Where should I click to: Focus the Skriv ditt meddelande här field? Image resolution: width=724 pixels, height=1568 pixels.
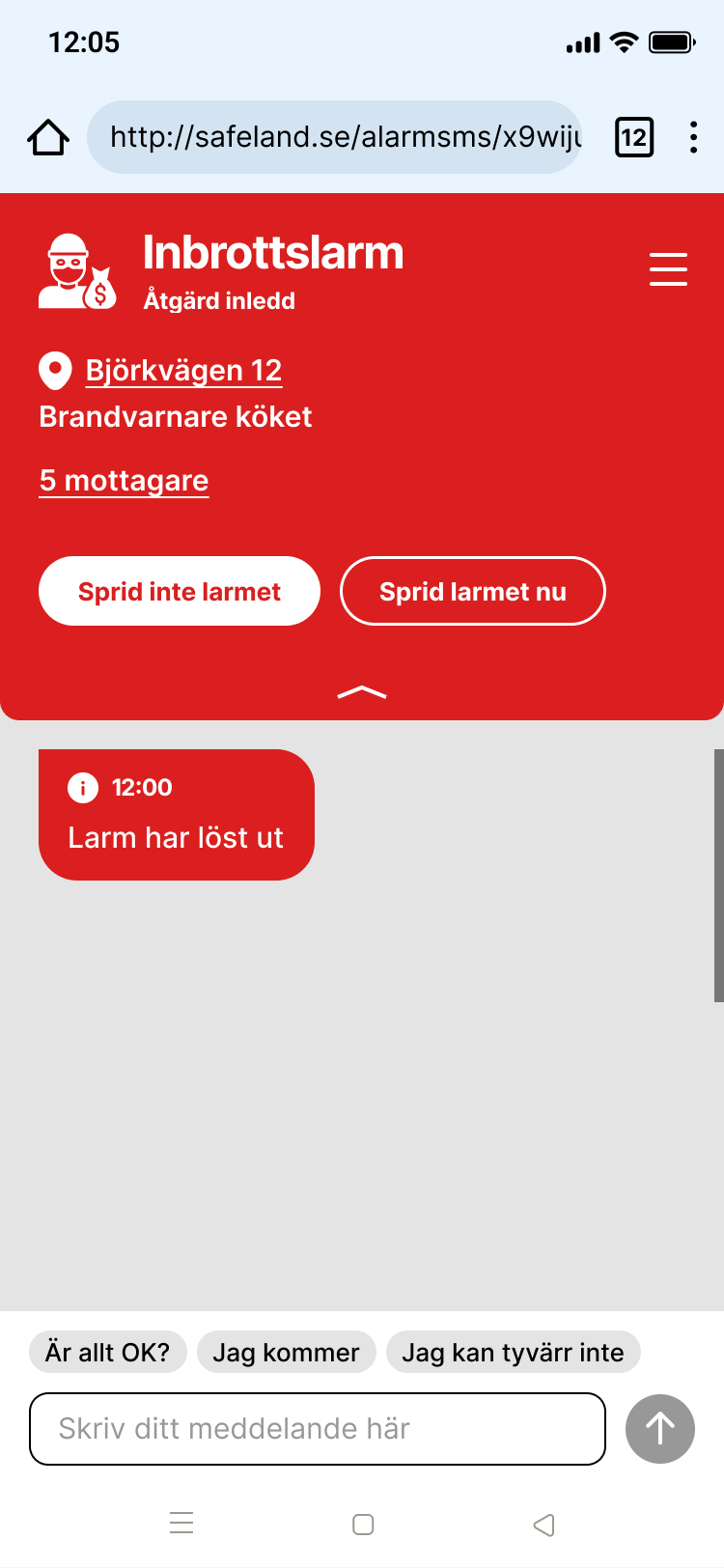coord(318,1429)
